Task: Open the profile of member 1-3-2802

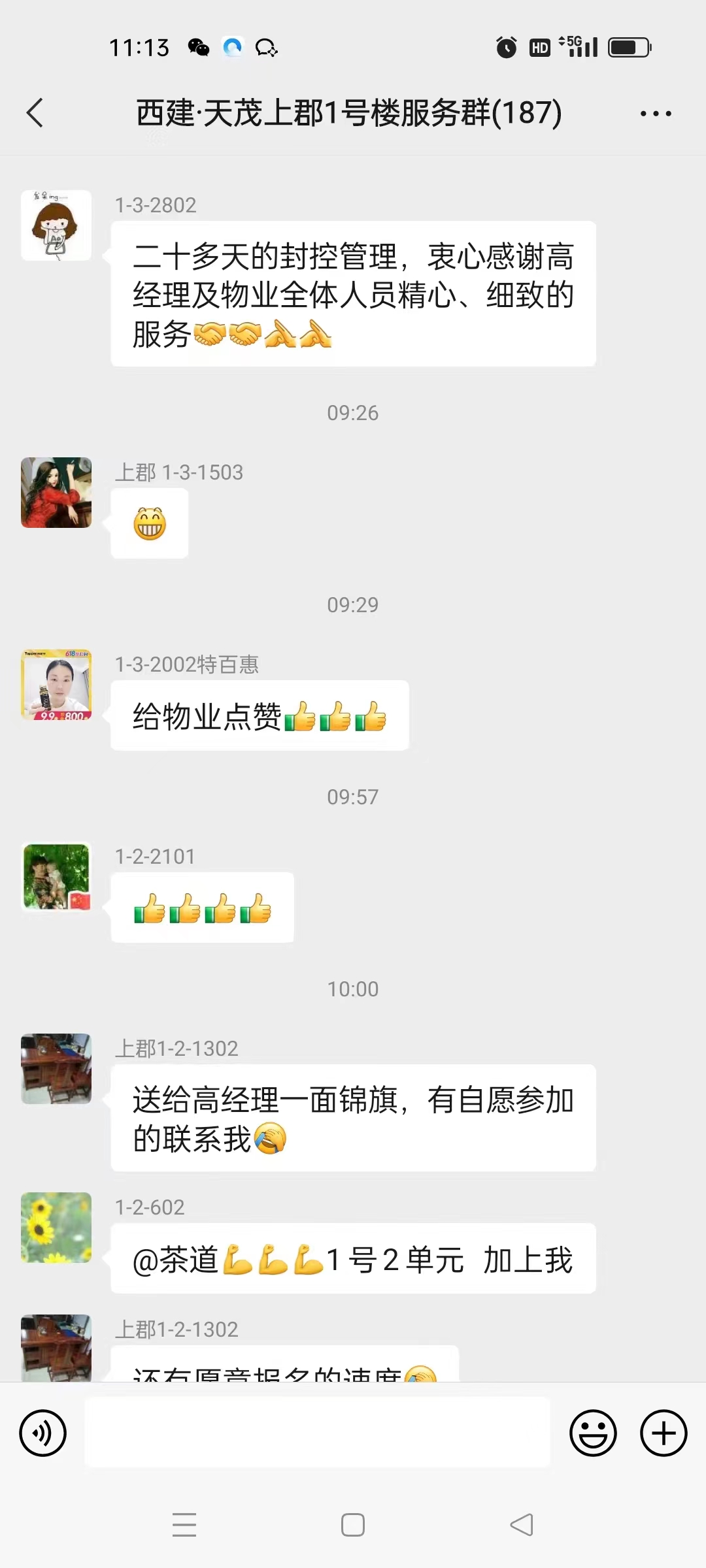Action: pyautogui.click(x=56, y=225)
